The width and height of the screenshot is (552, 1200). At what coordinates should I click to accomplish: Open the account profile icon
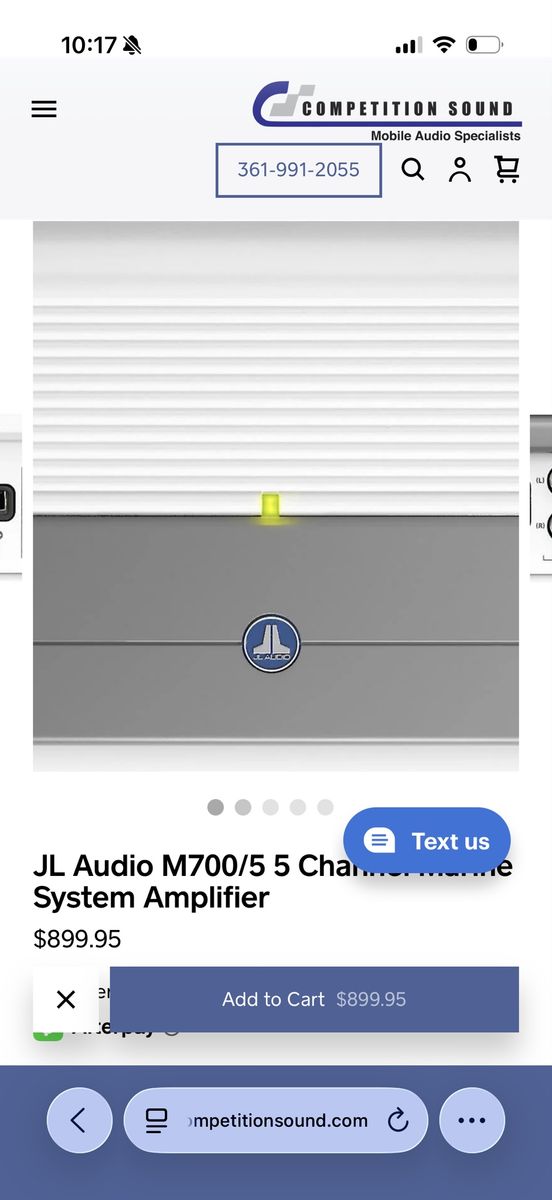460,170
